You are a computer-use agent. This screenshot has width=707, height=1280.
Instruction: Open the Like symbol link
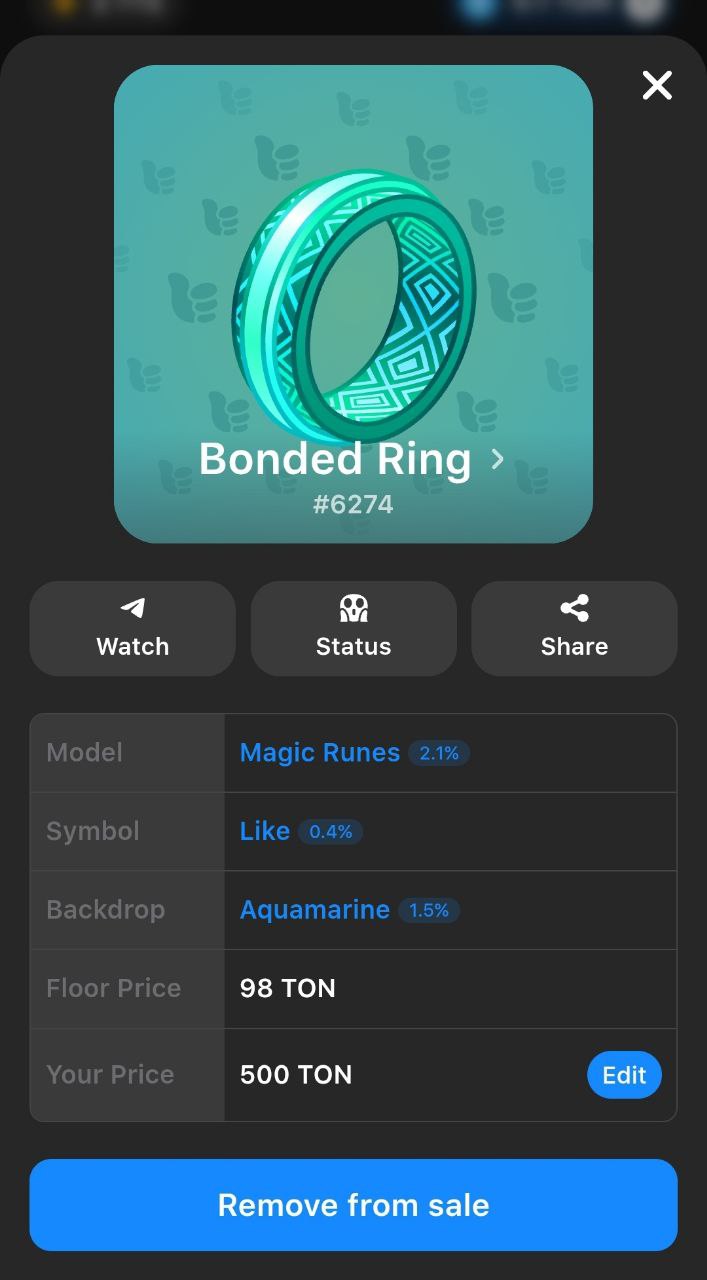(265, 831)
